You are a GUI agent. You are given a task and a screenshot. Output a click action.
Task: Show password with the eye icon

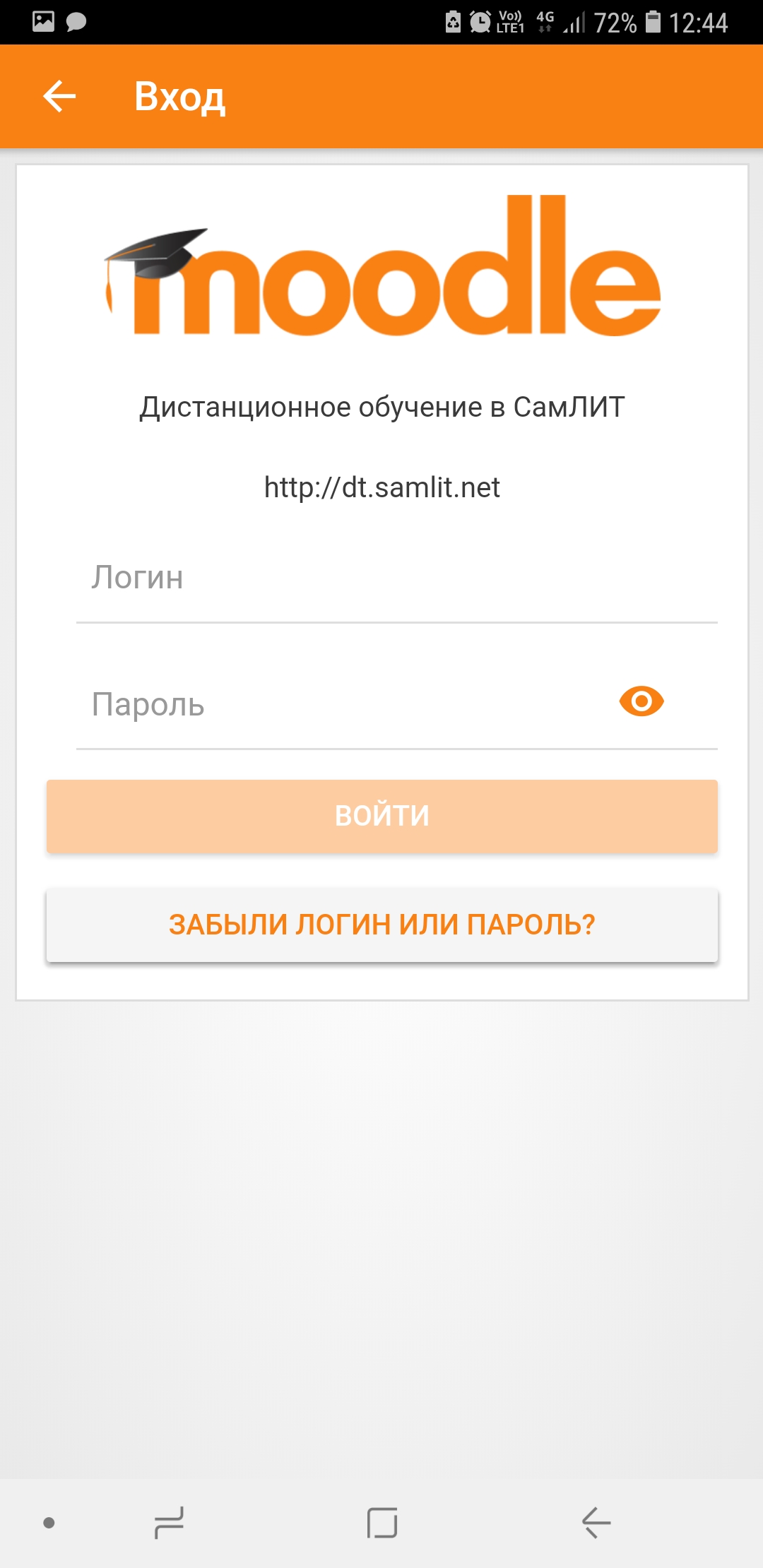pos(641,701)
